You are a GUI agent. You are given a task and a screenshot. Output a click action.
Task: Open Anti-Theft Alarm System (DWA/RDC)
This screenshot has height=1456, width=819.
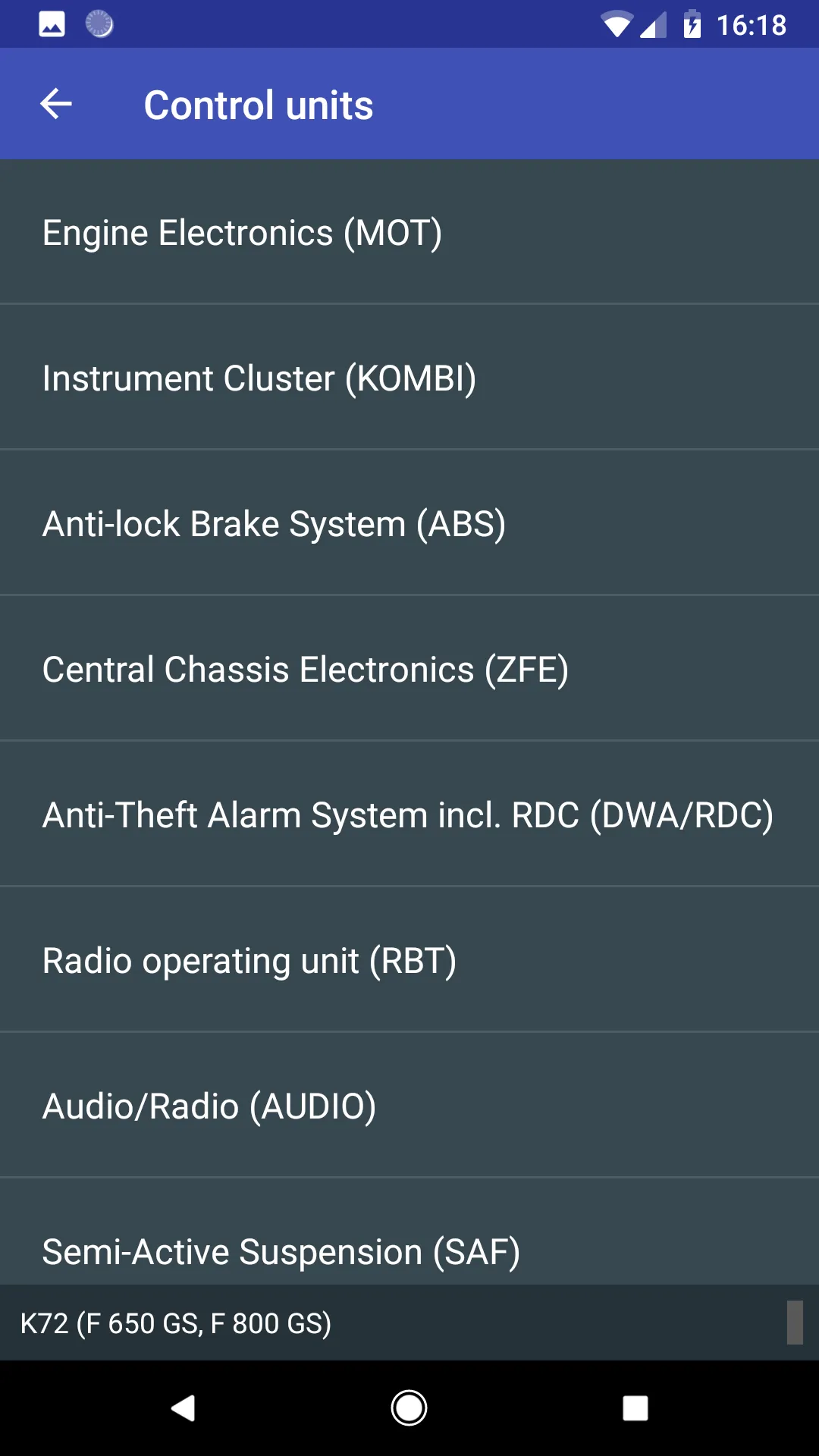click(x=409, y=814)
